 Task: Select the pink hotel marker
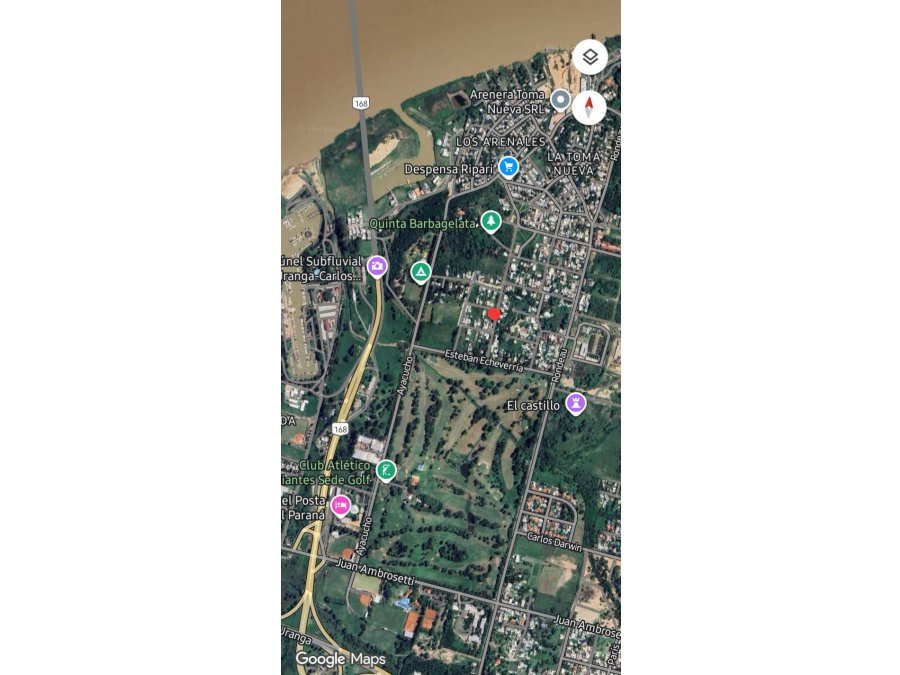tap(341, 505)
